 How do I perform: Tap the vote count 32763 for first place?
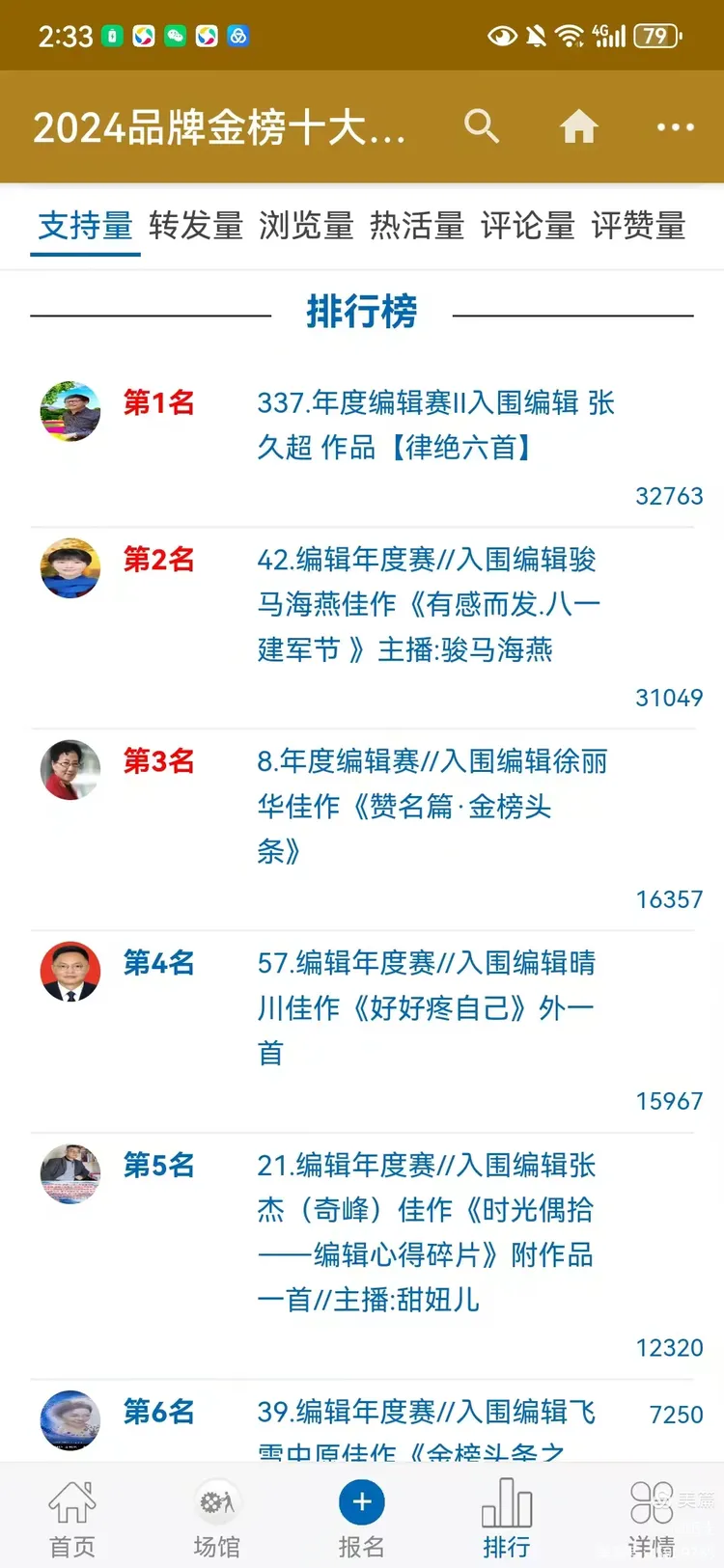[669, 496]
